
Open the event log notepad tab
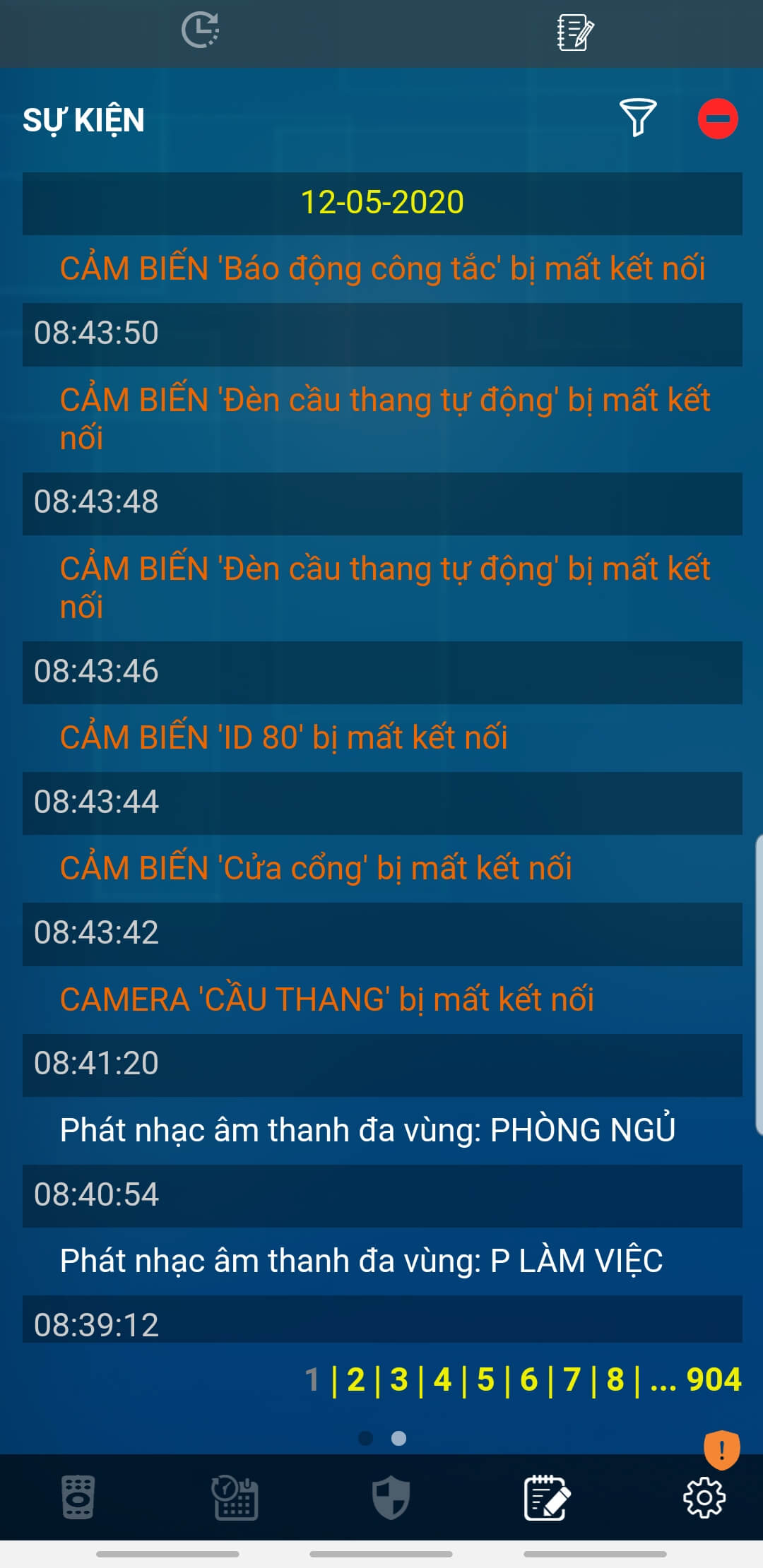[x=547, y=1497]
